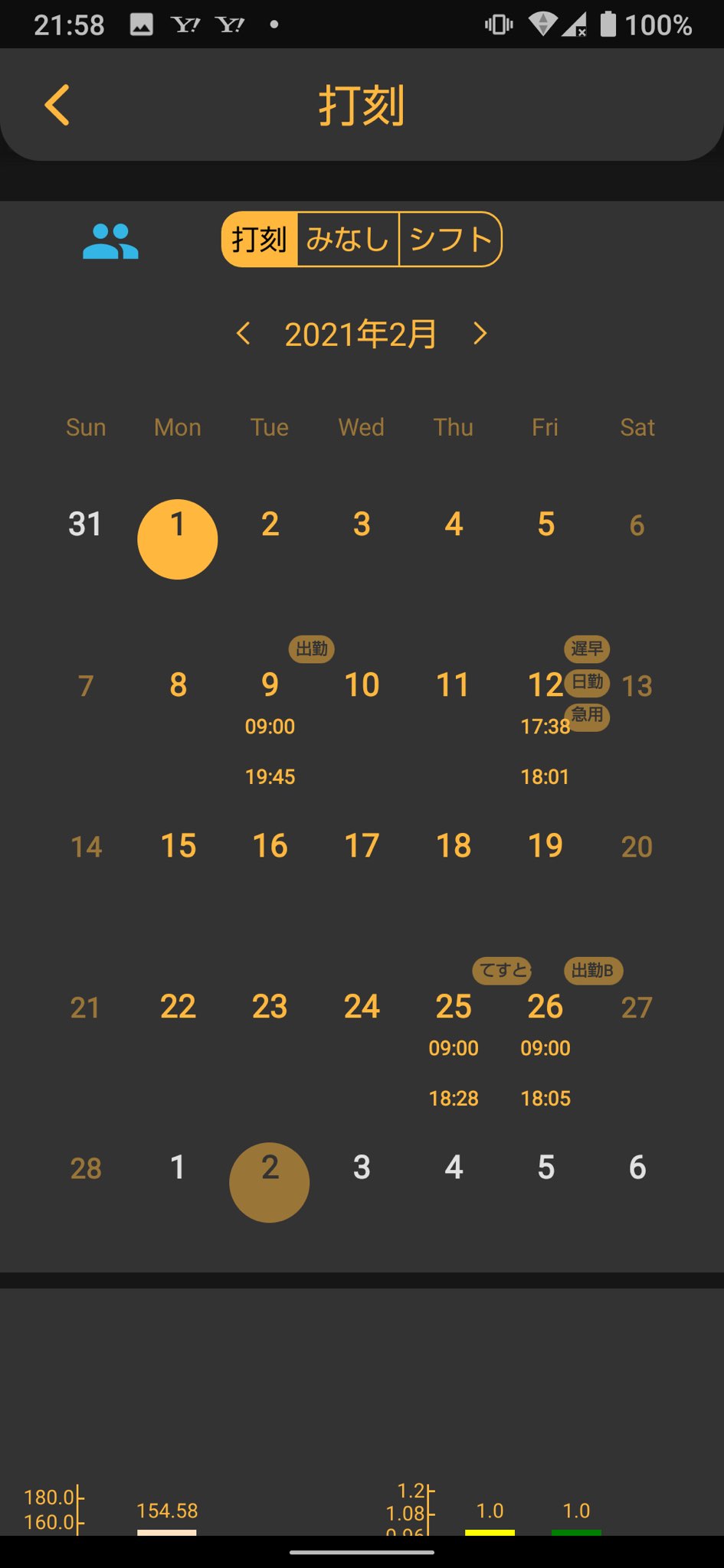Image resolution: width=724 pixels, height=1568 pixels.
Task: Select February 1 highlighted in the first row
Action: click(178, 539)
